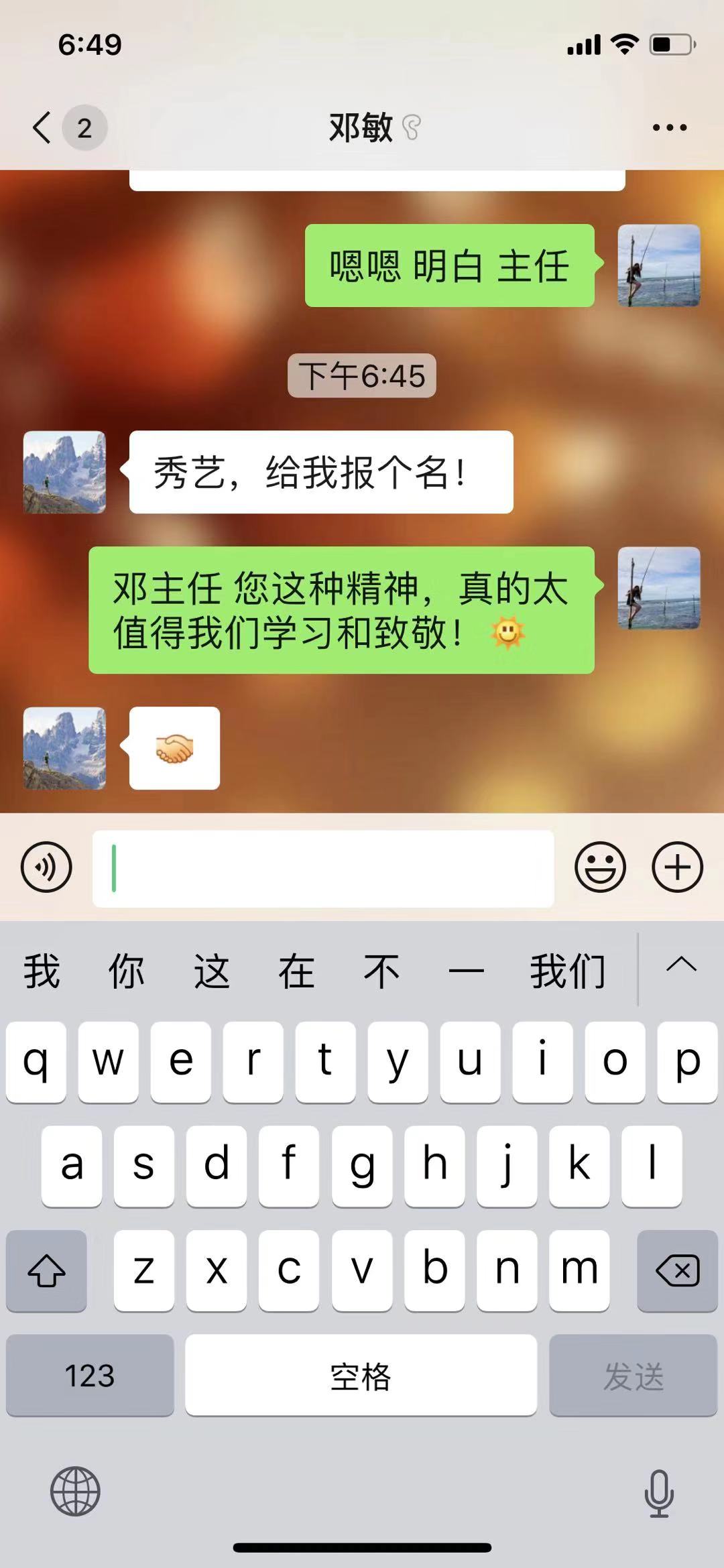The height and width of the screenshot is (1568, 724).
Task: Switch to voice message input
Action: (x=46, y=867)
